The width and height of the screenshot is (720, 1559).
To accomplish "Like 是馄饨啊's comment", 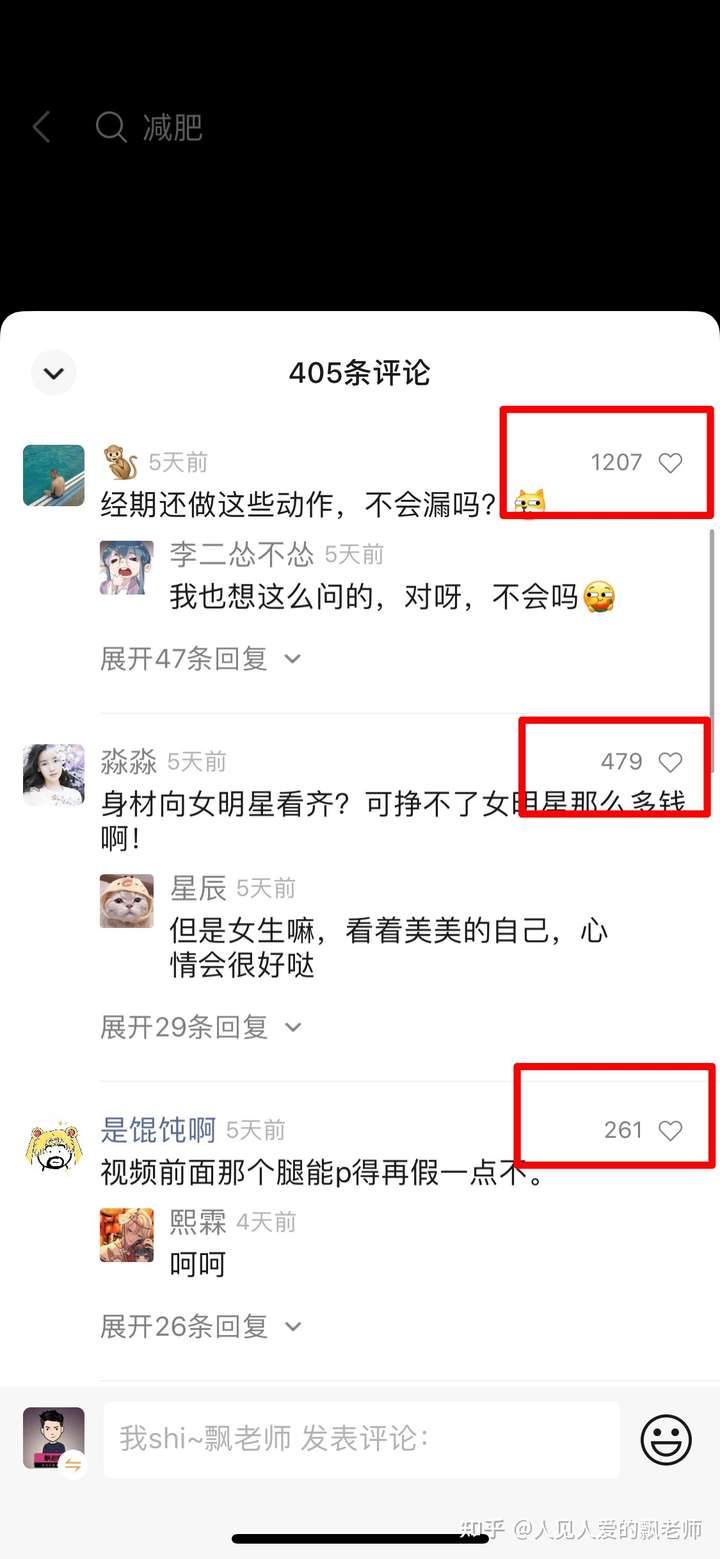I will click(670, 1130).
